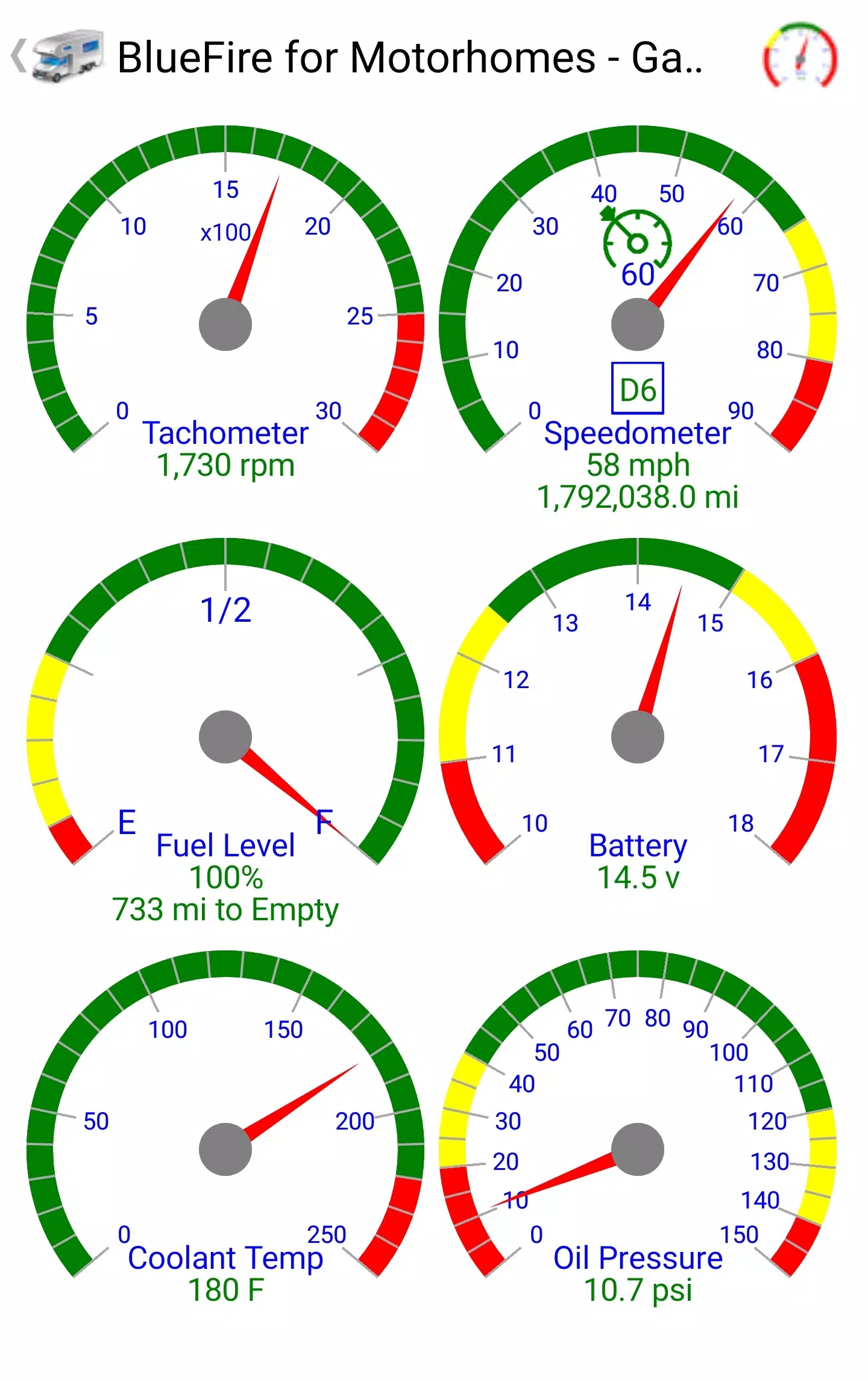Open the gauge icon in the app bar
Screen dimensions: 868x1381
pos(800,57)
